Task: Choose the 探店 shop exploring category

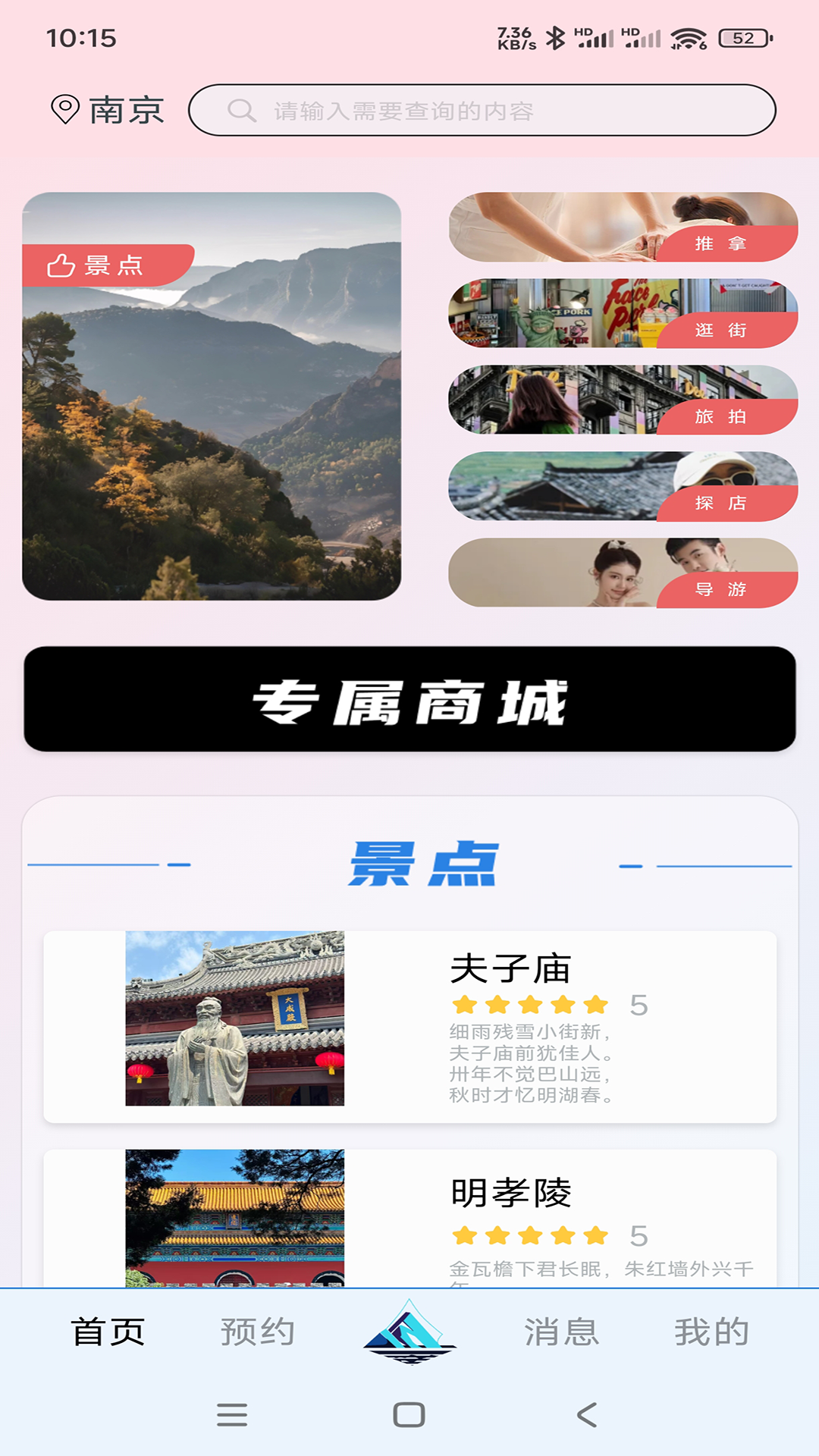Action: point(623,486)
